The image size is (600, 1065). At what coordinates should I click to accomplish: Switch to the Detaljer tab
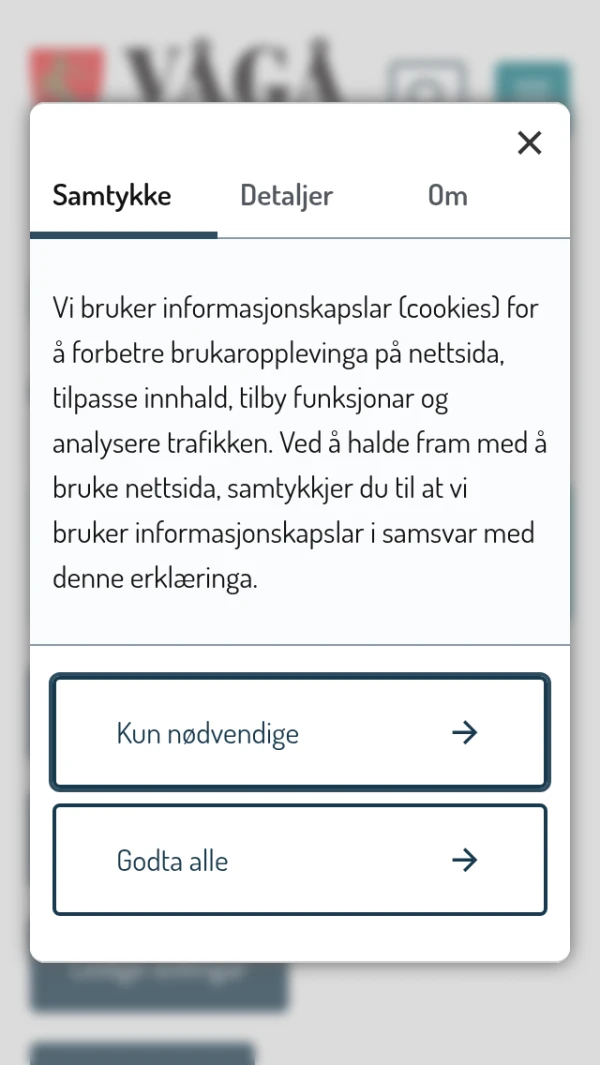[x=286, y=196]
